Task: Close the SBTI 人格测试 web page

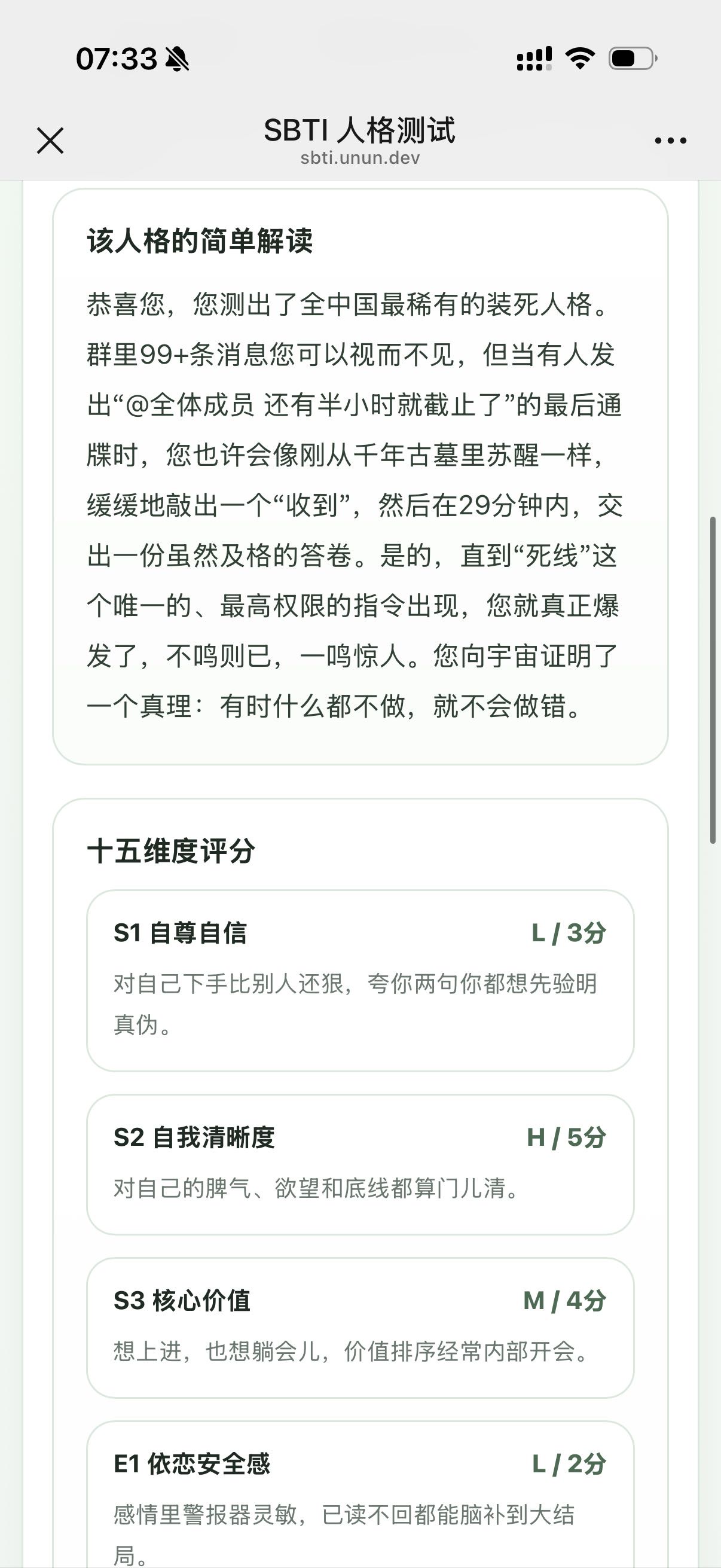Action: click(x=50, y=141)
